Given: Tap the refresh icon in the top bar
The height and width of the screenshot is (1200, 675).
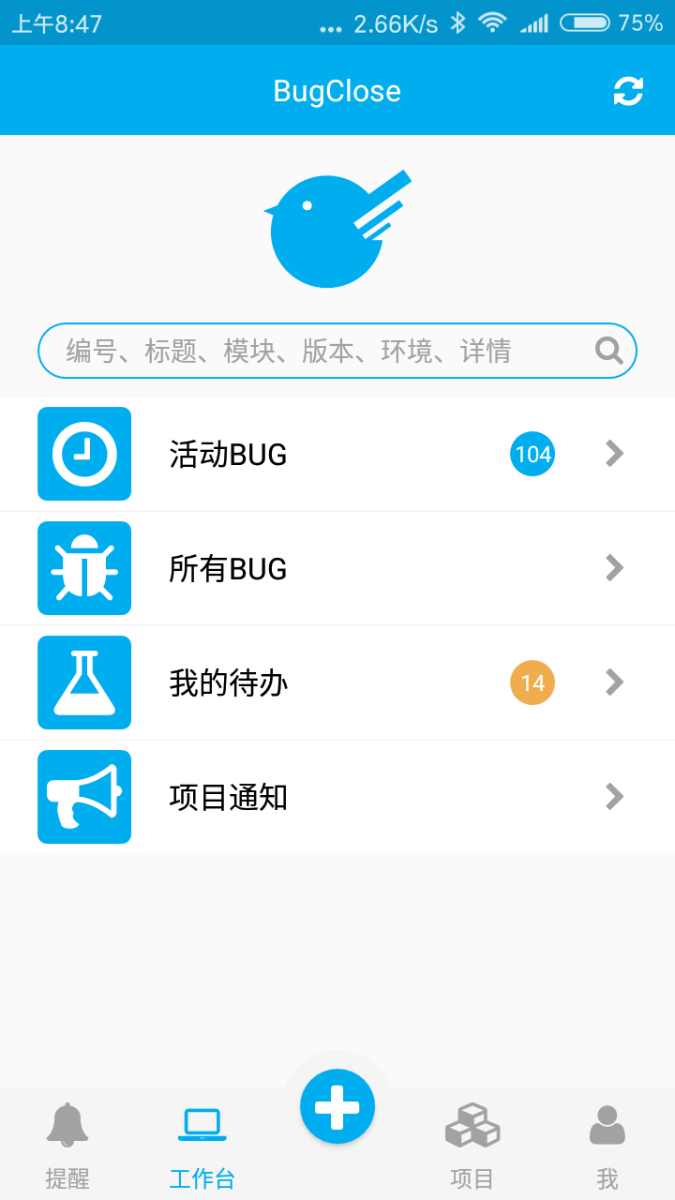Looking at the screenshot, I should pos(628,91).
